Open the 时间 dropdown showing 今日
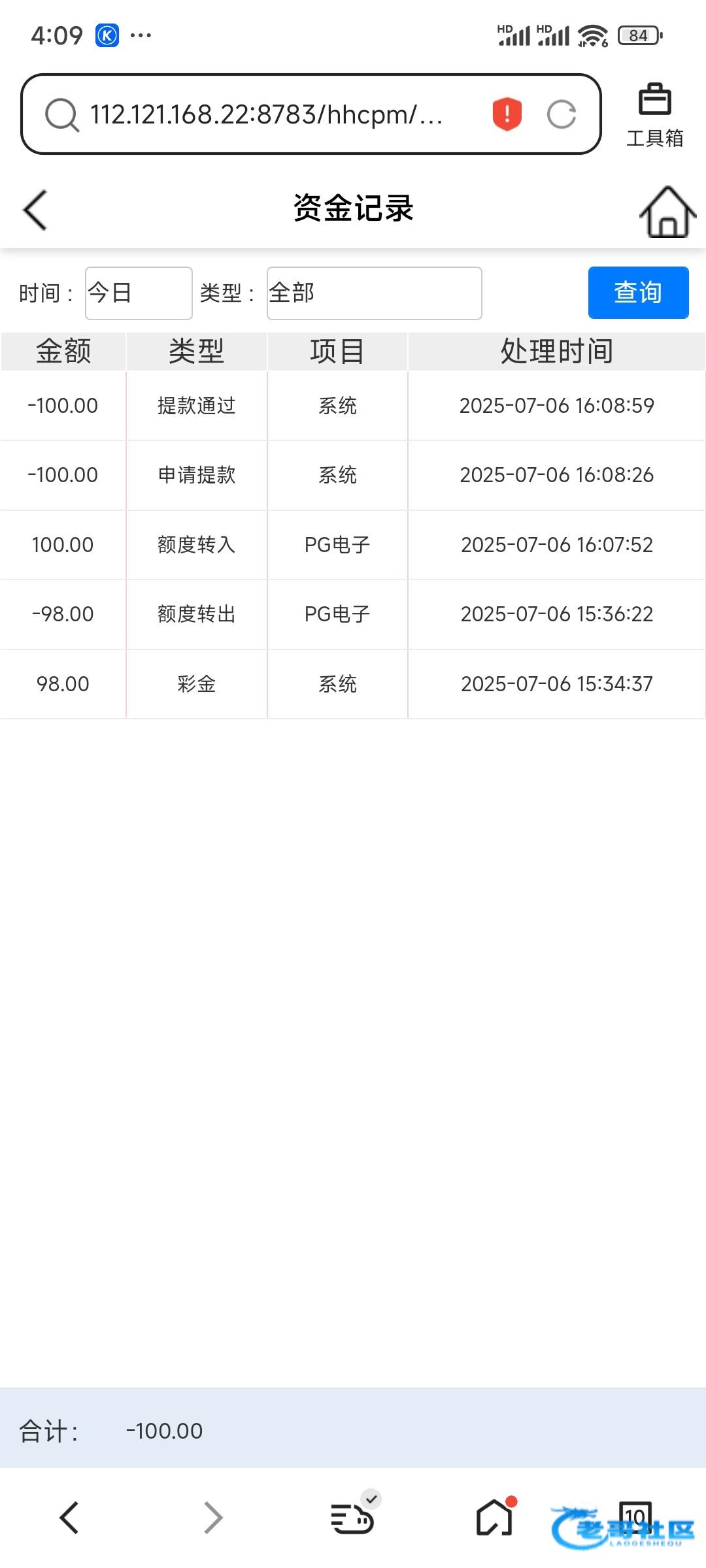The width and height of the screenshot is (706, 1568). click(x=139, y=293)
